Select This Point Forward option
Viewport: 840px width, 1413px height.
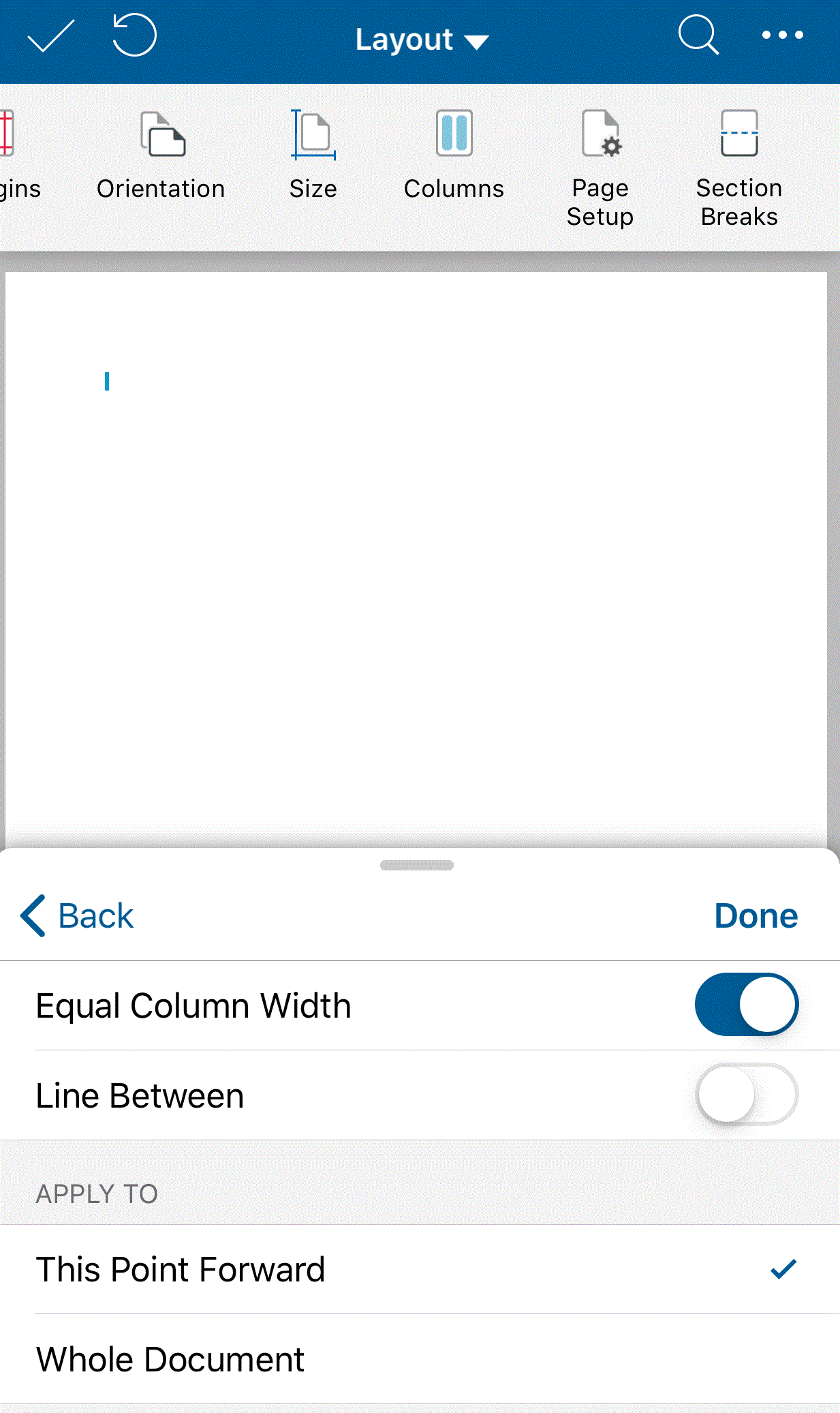[420, 1269]
